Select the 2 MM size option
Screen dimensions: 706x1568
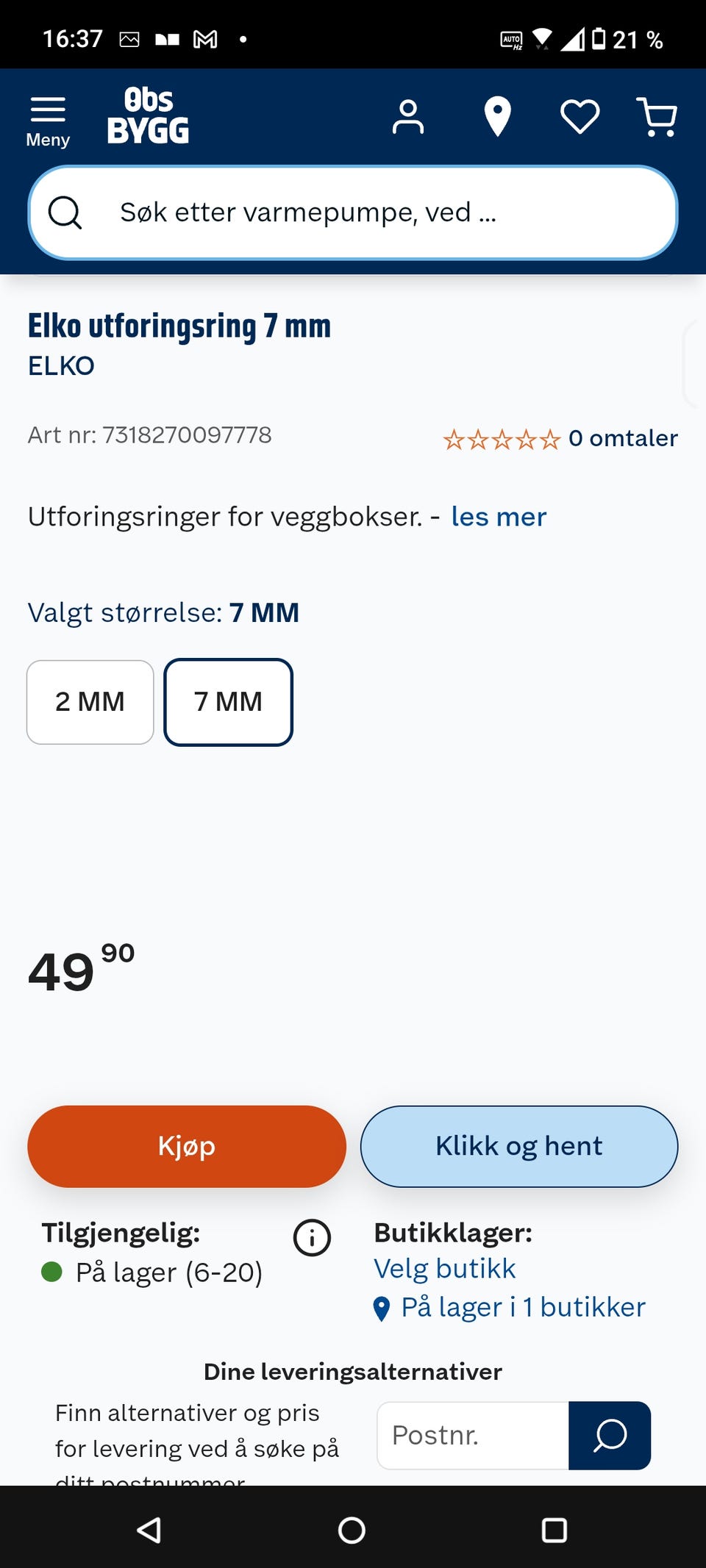90,702
